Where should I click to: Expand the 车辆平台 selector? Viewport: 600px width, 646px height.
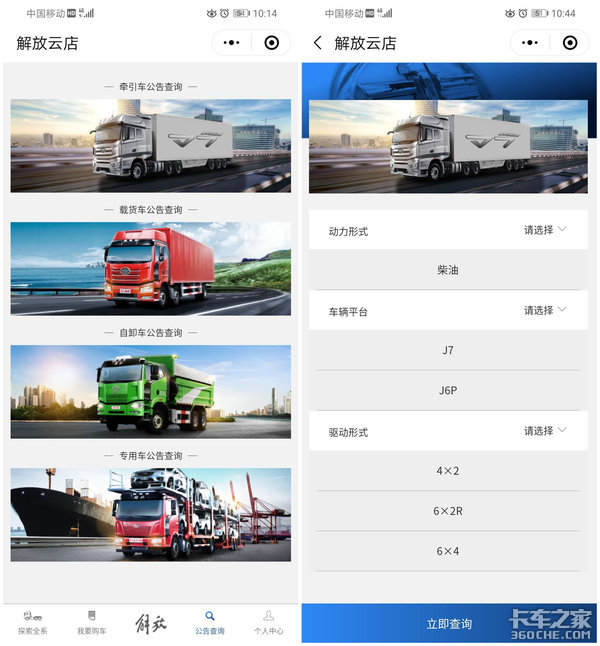pyautogui.click(x=545, y=310)
